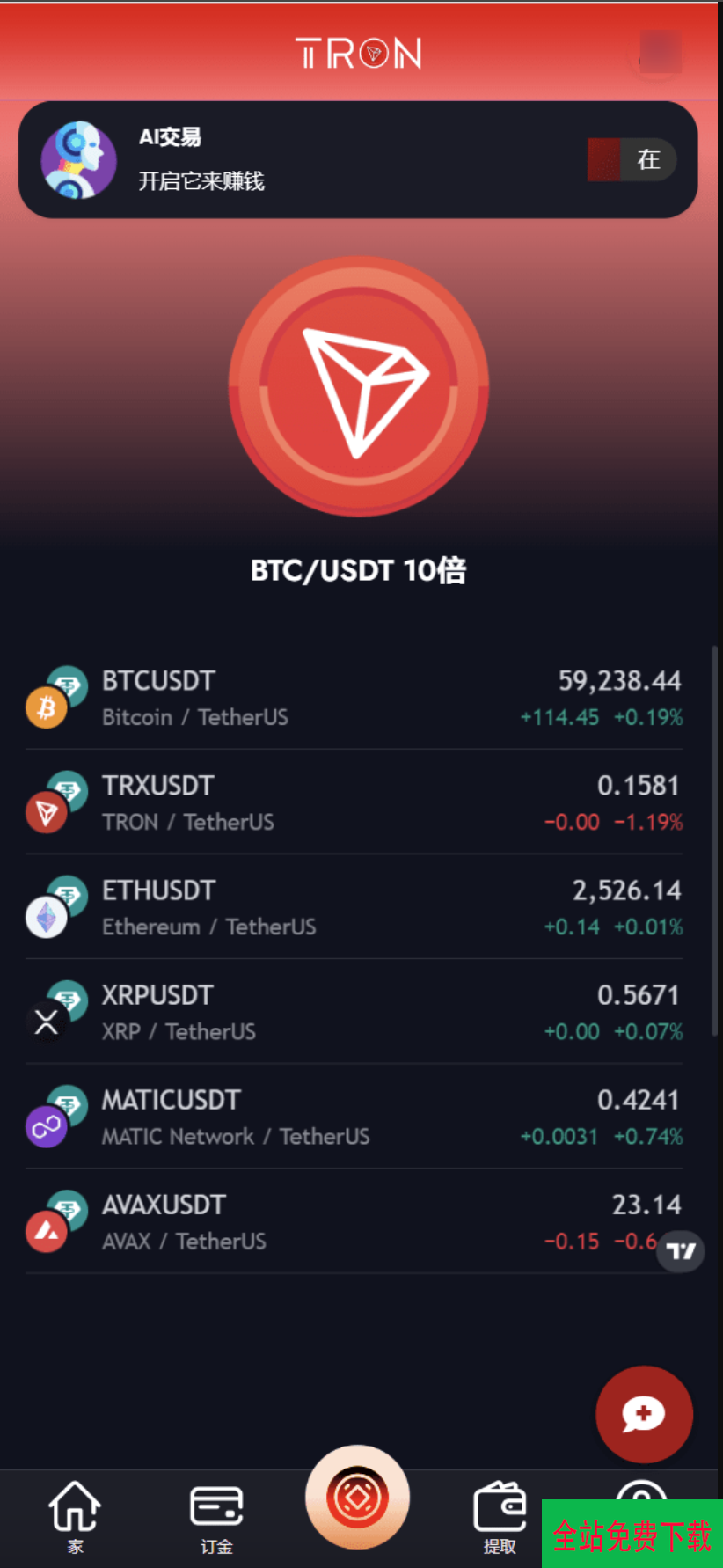Image resolution: width=723 pixels, height=1568 pixels.
Task: Open the BTCUSDT market row
Action: coord(354,698)
